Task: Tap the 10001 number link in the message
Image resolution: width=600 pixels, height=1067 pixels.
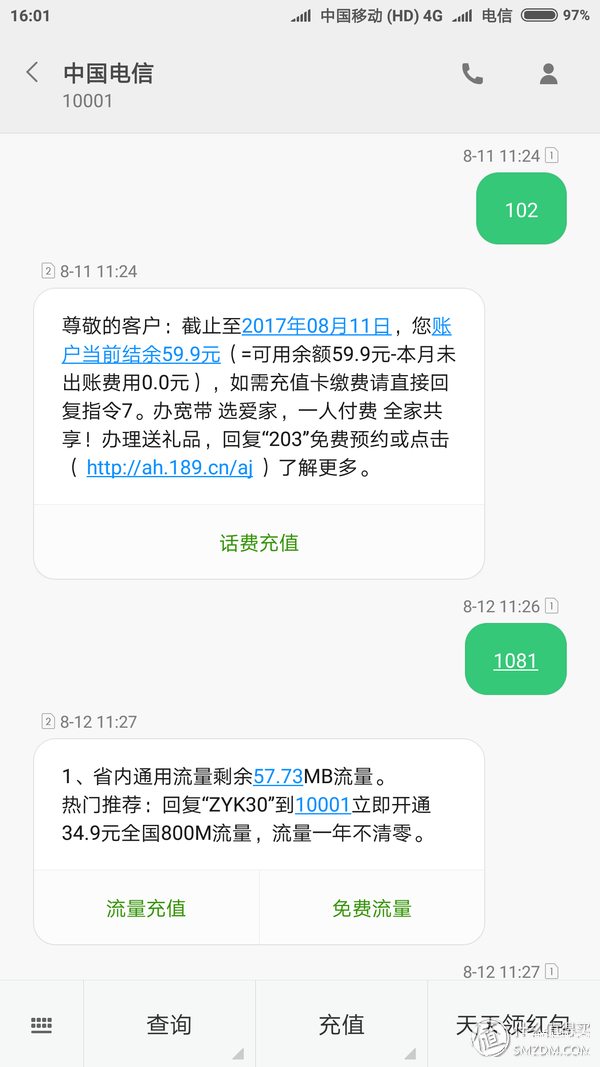Action: coord(323,805)
